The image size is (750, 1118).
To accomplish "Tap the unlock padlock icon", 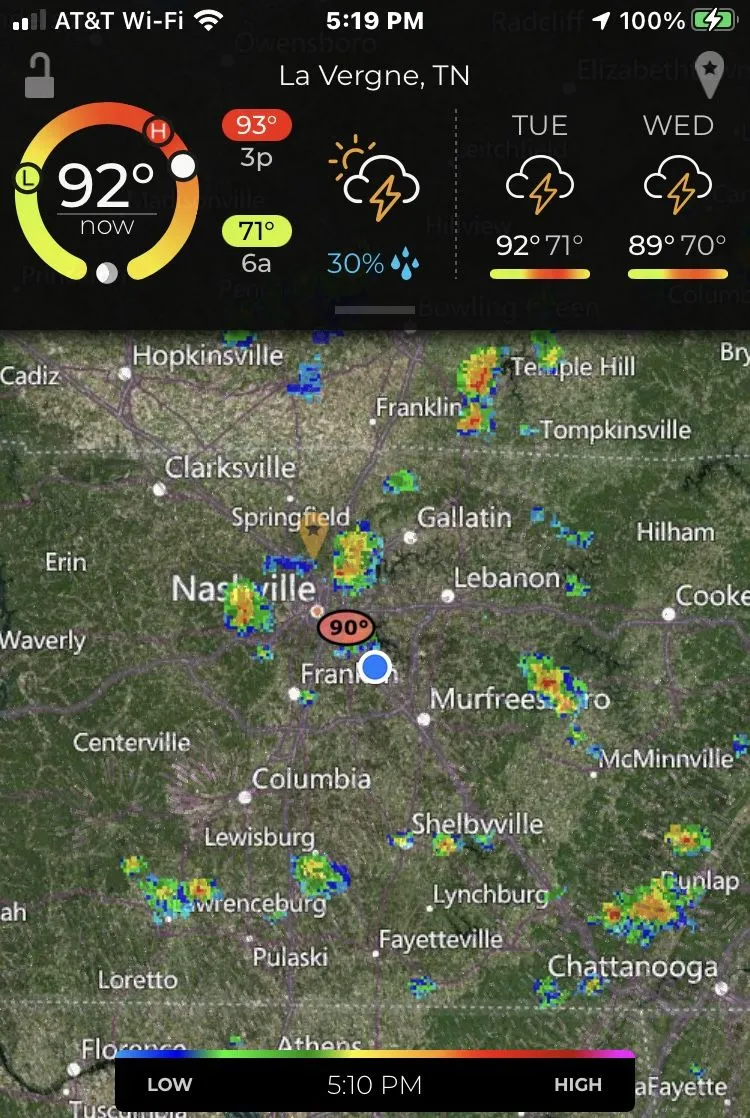I will point(40,77).
